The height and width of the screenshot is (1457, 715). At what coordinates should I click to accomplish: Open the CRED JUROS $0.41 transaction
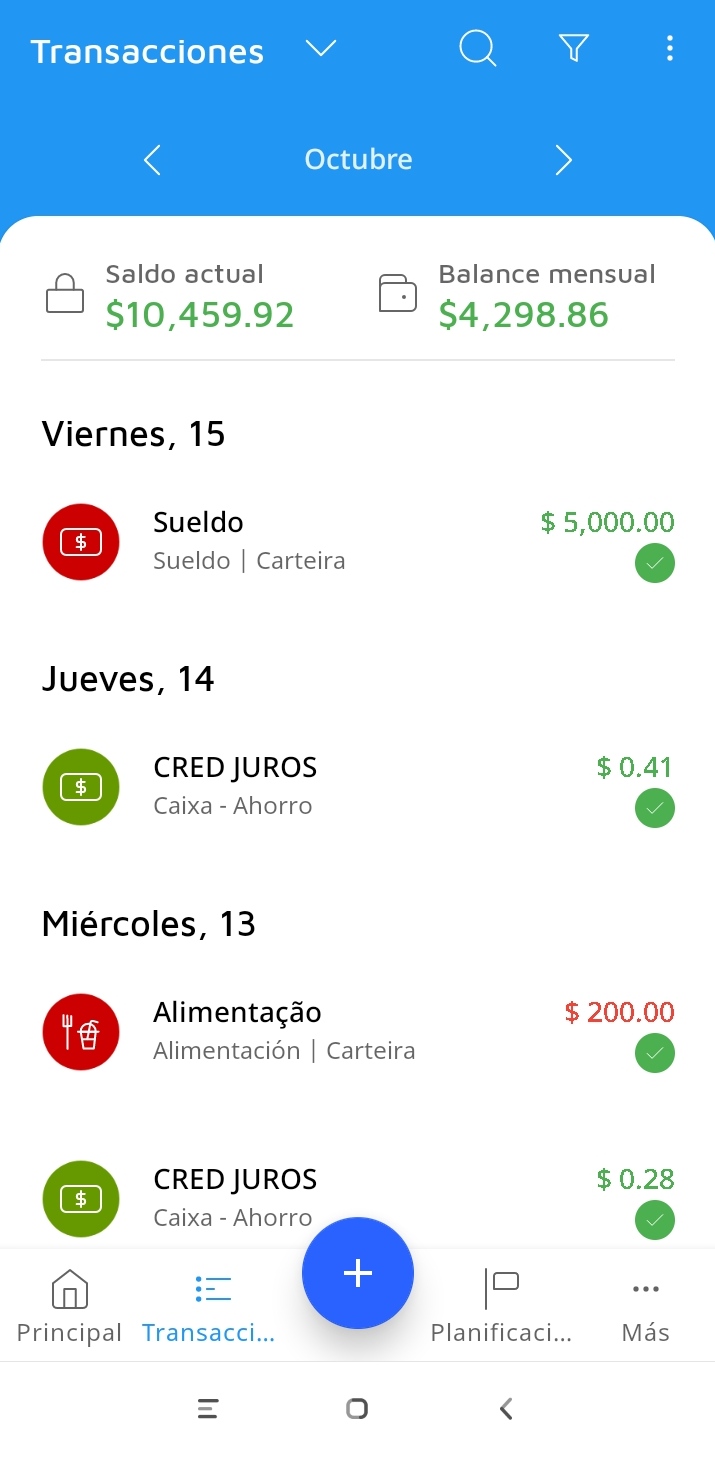pyautogui.click(x=357, y=786)
